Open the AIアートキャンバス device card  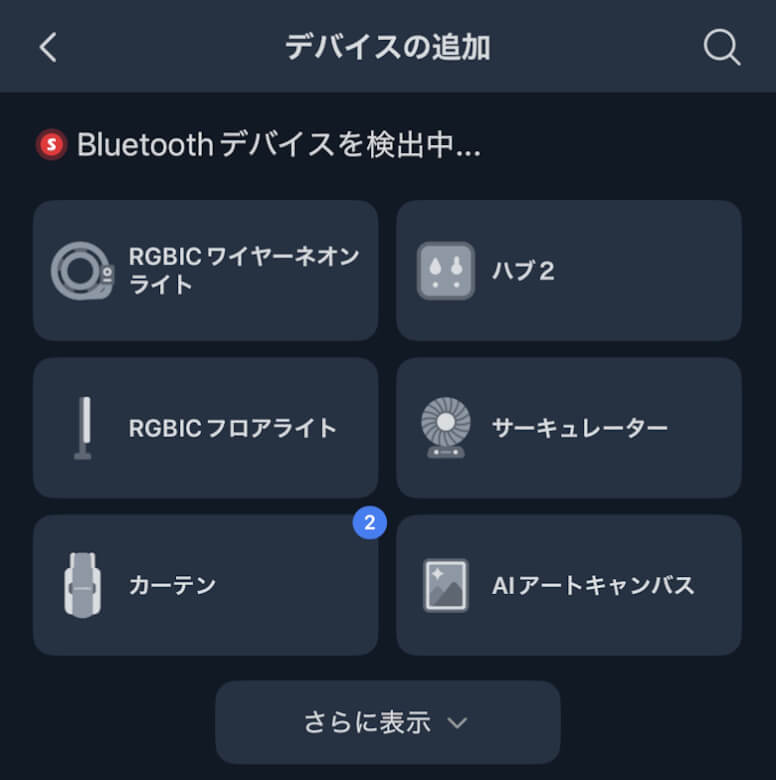[568, 585]
